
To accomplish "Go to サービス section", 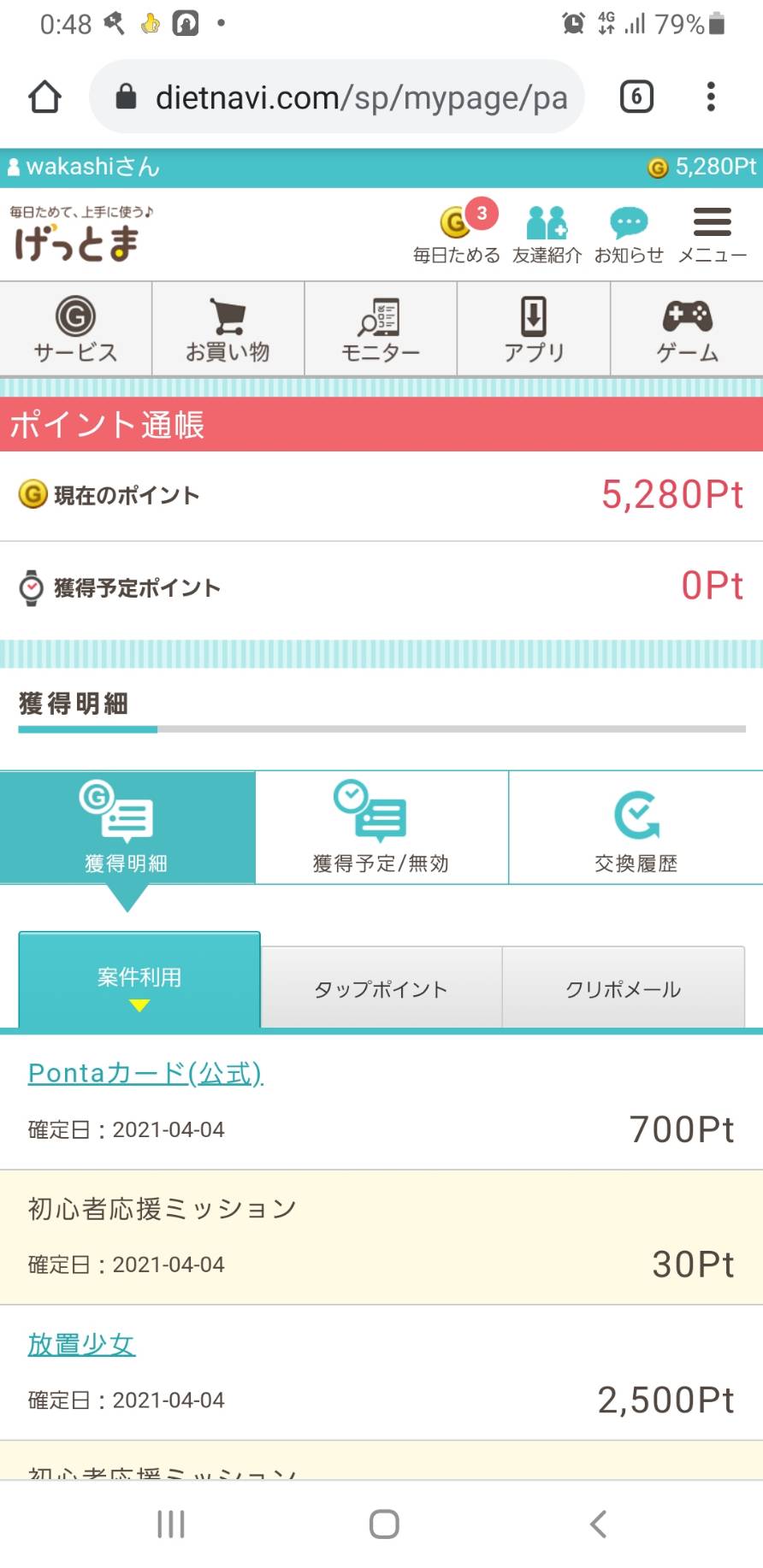I will tap(76, 328).
